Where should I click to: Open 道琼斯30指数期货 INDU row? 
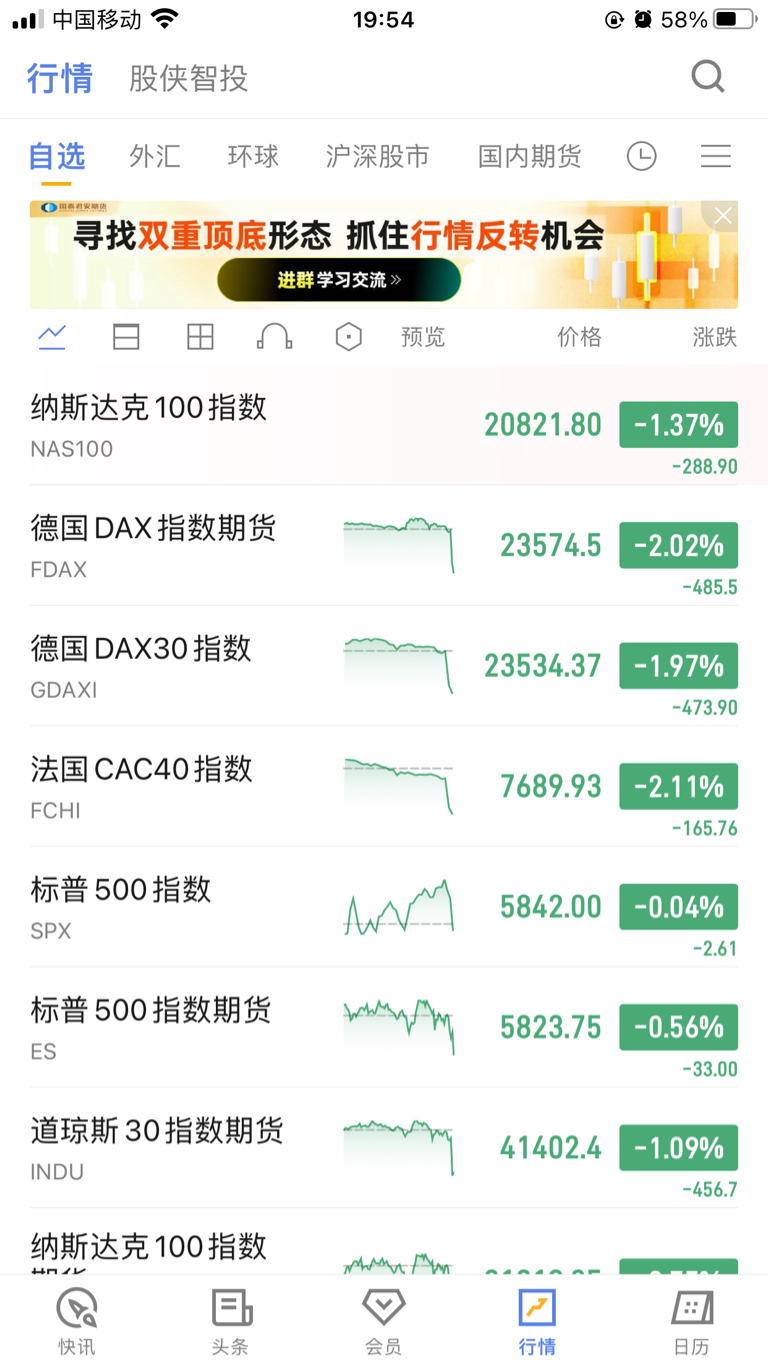click(384, 1149)
